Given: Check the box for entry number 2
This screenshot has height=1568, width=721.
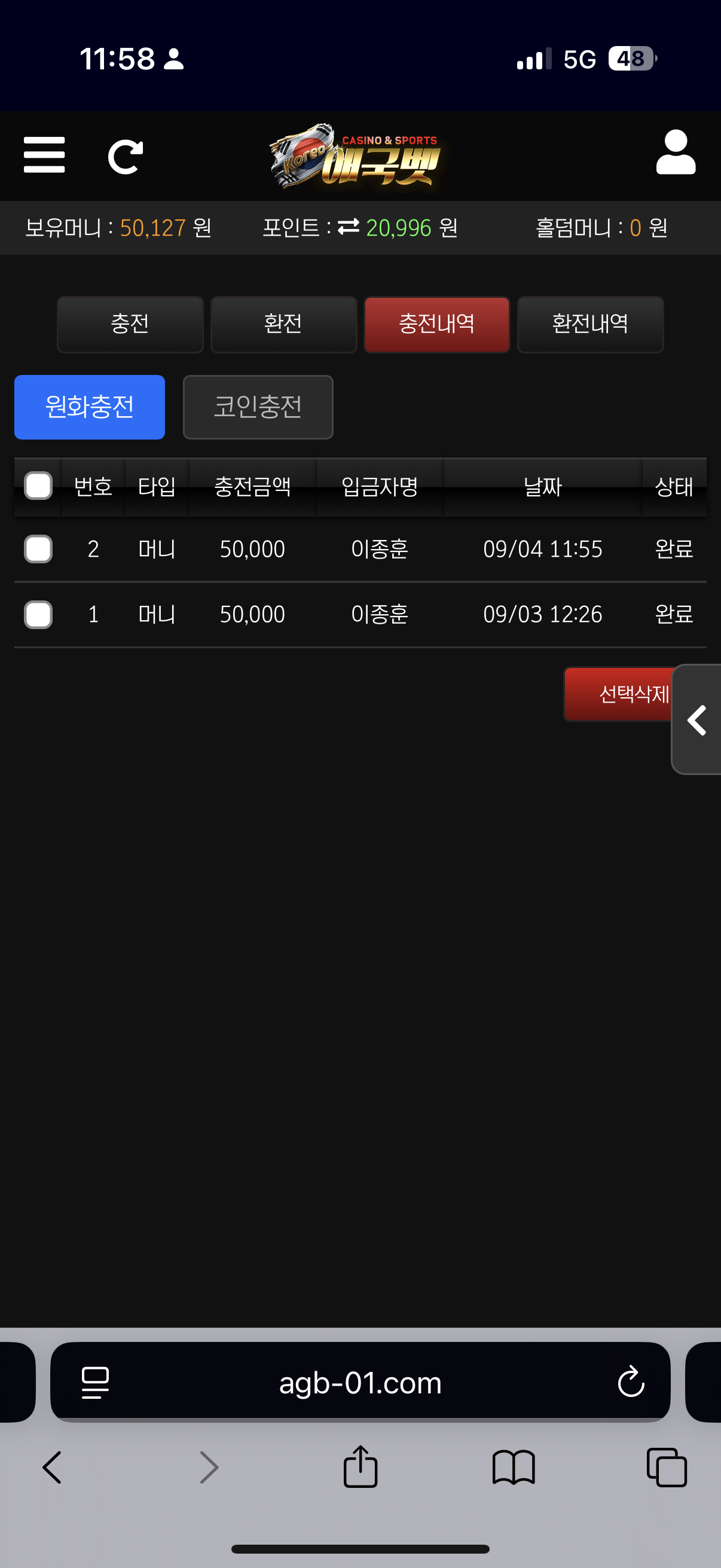Looking at the screenshot, I should pyautogui.click(x=38, y=548).
